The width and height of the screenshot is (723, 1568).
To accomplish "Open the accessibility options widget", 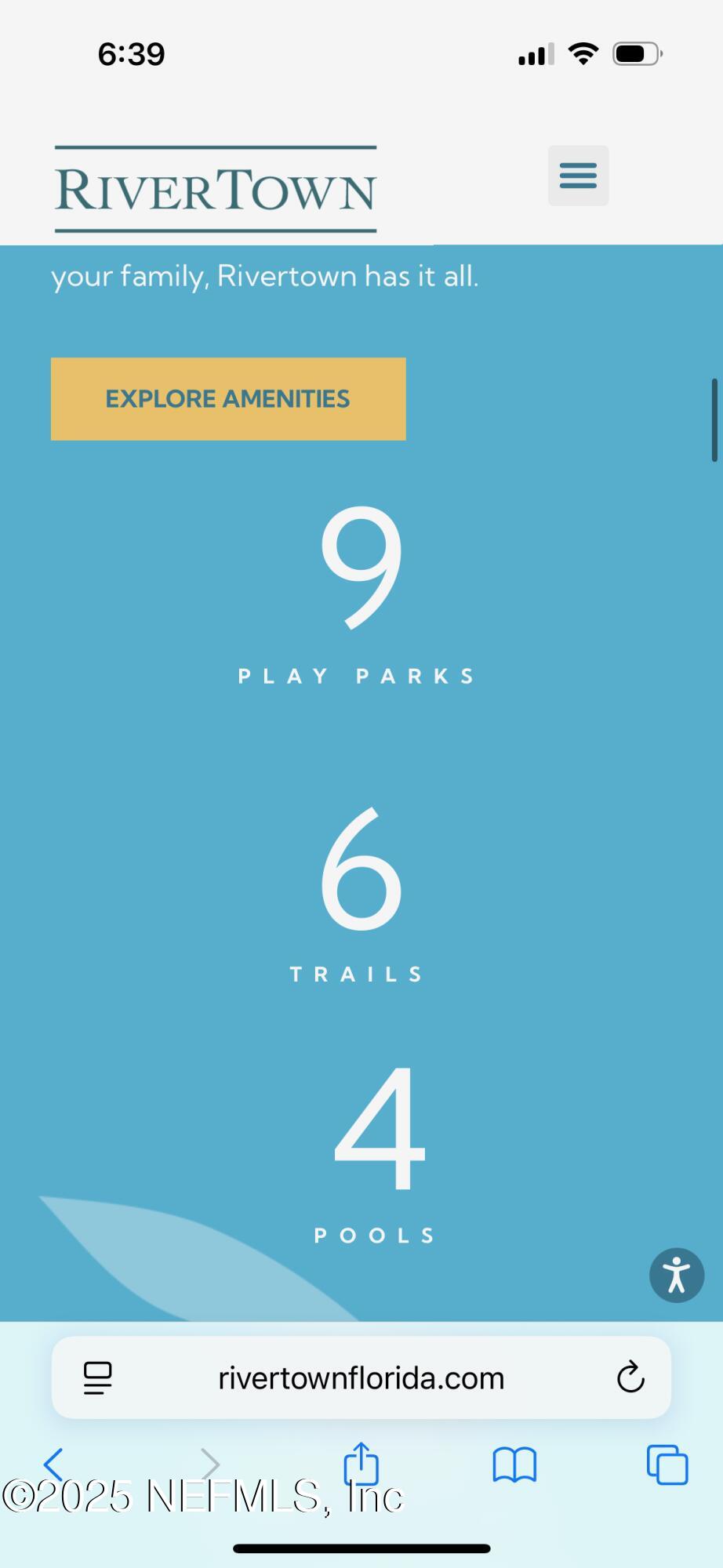I will (x=676, y=1276).
